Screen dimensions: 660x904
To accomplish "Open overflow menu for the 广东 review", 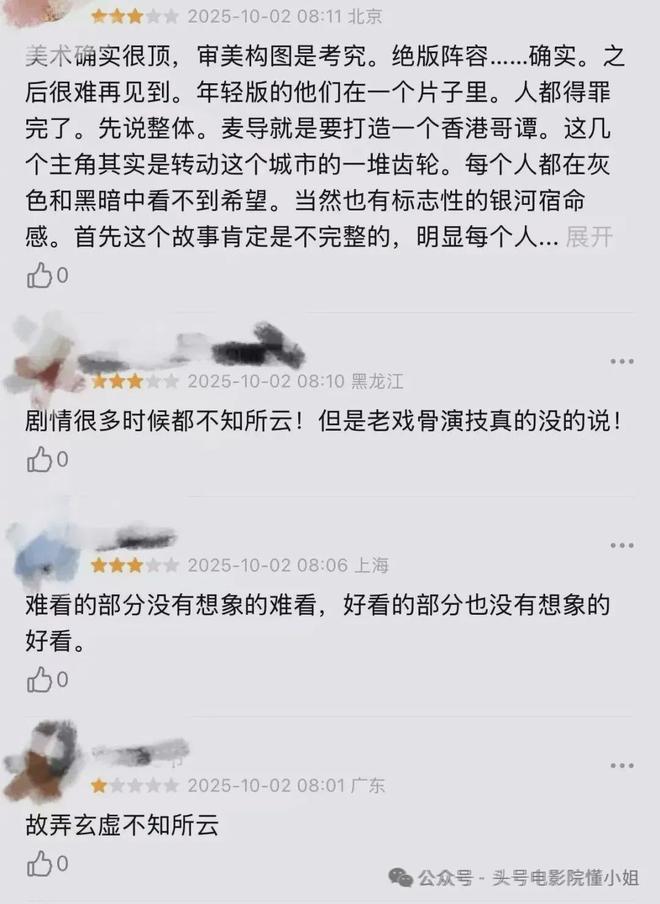I will click(621, 765).
